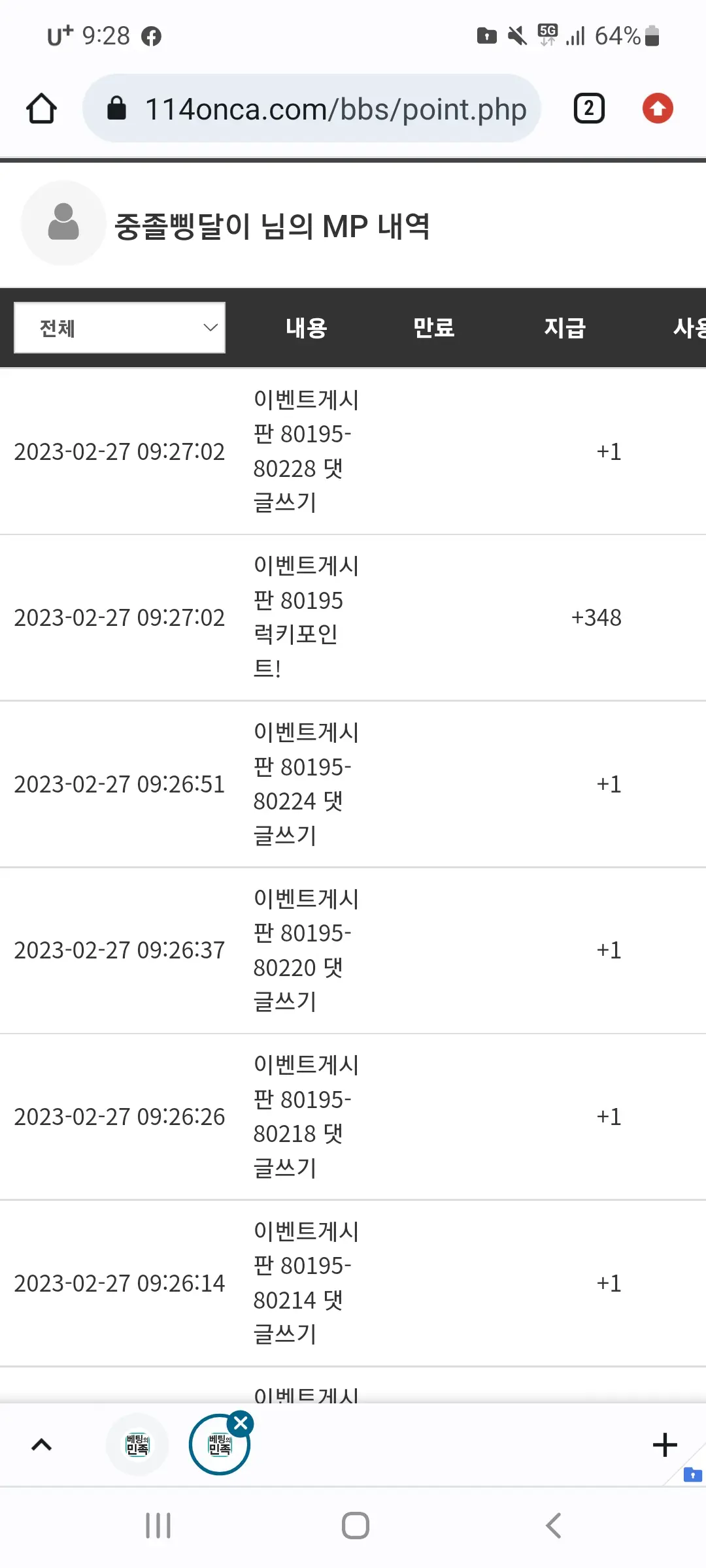This screenshot has height=1568, width=706.
Task: Go back with the navigation bar
Action: pos(553,1526)
